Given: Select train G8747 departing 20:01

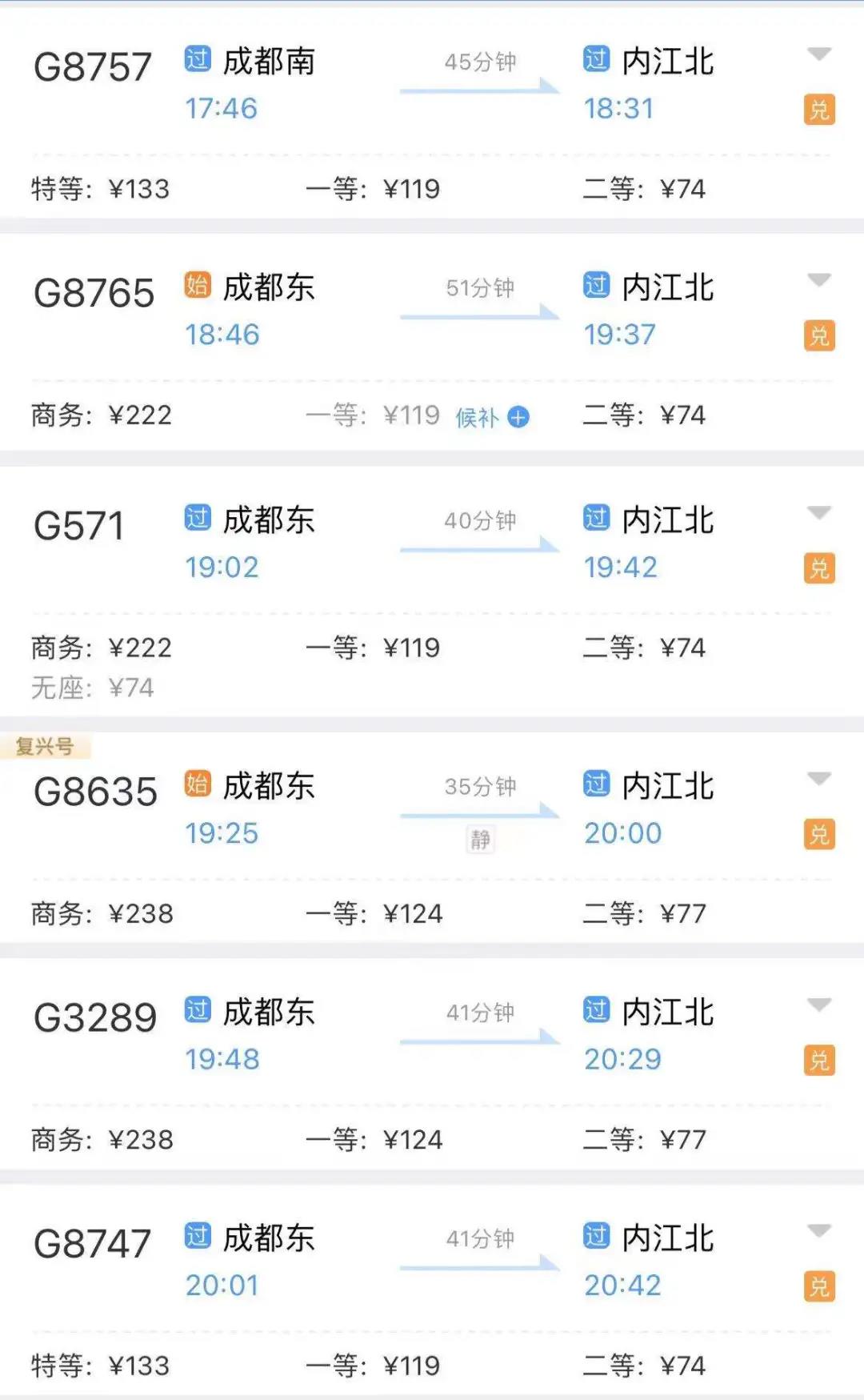Looking at the screenshot, I should [x=93, y=1244].
